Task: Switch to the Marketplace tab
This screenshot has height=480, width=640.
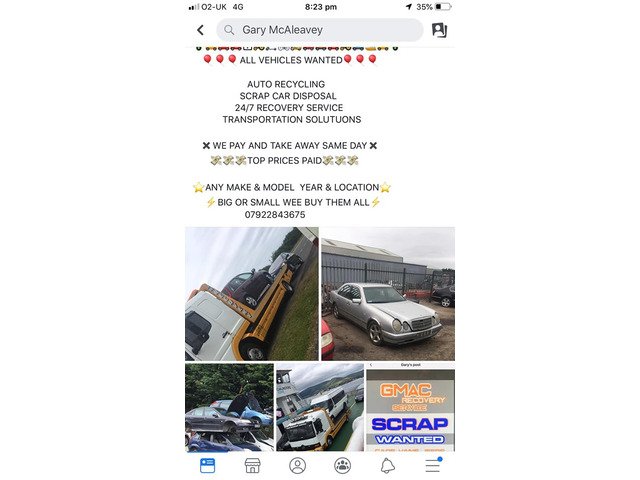Action: (252, 465)
